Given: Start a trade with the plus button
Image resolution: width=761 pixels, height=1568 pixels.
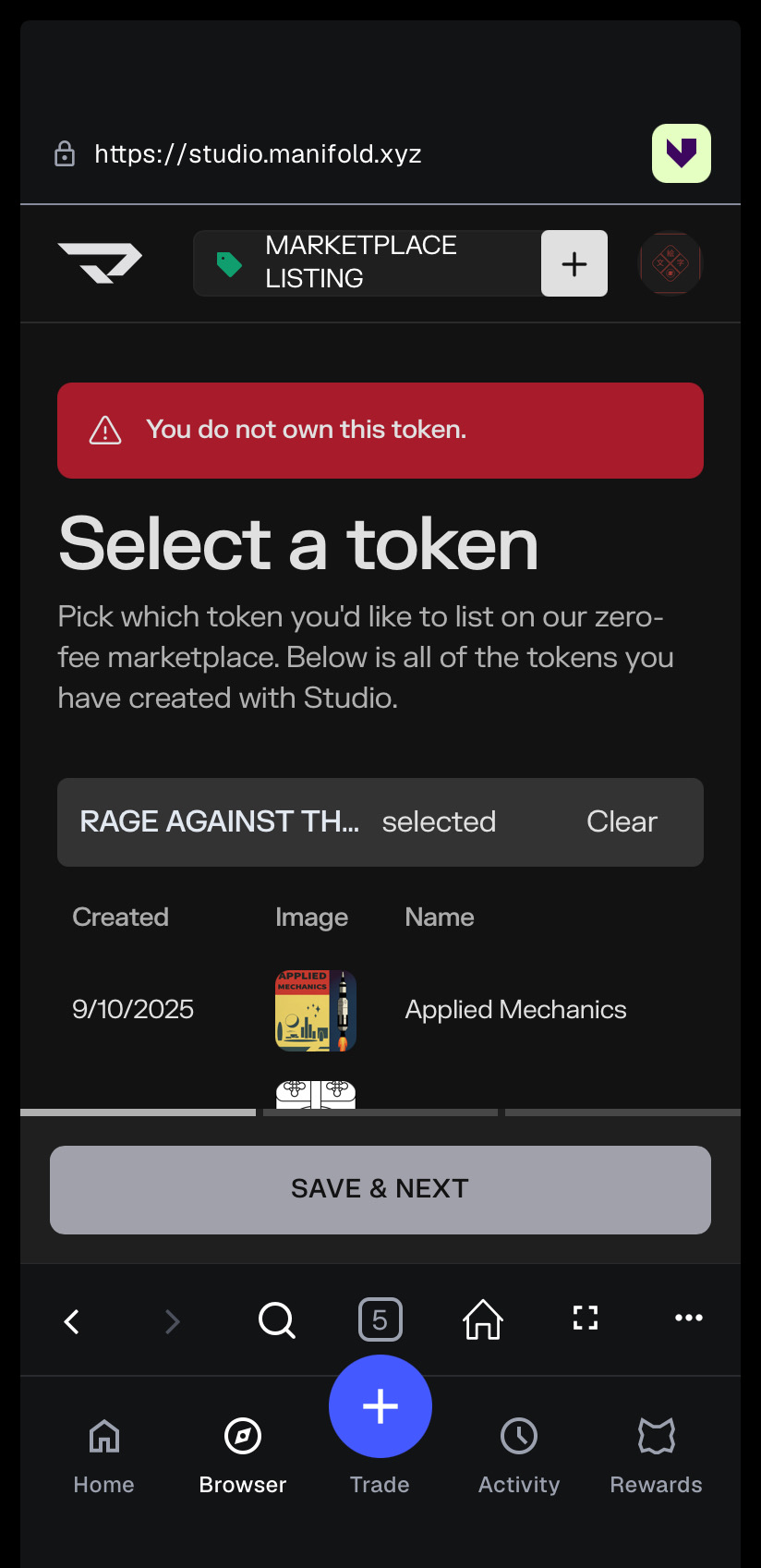Looking at the screenshot, I should click(380, 1406).
